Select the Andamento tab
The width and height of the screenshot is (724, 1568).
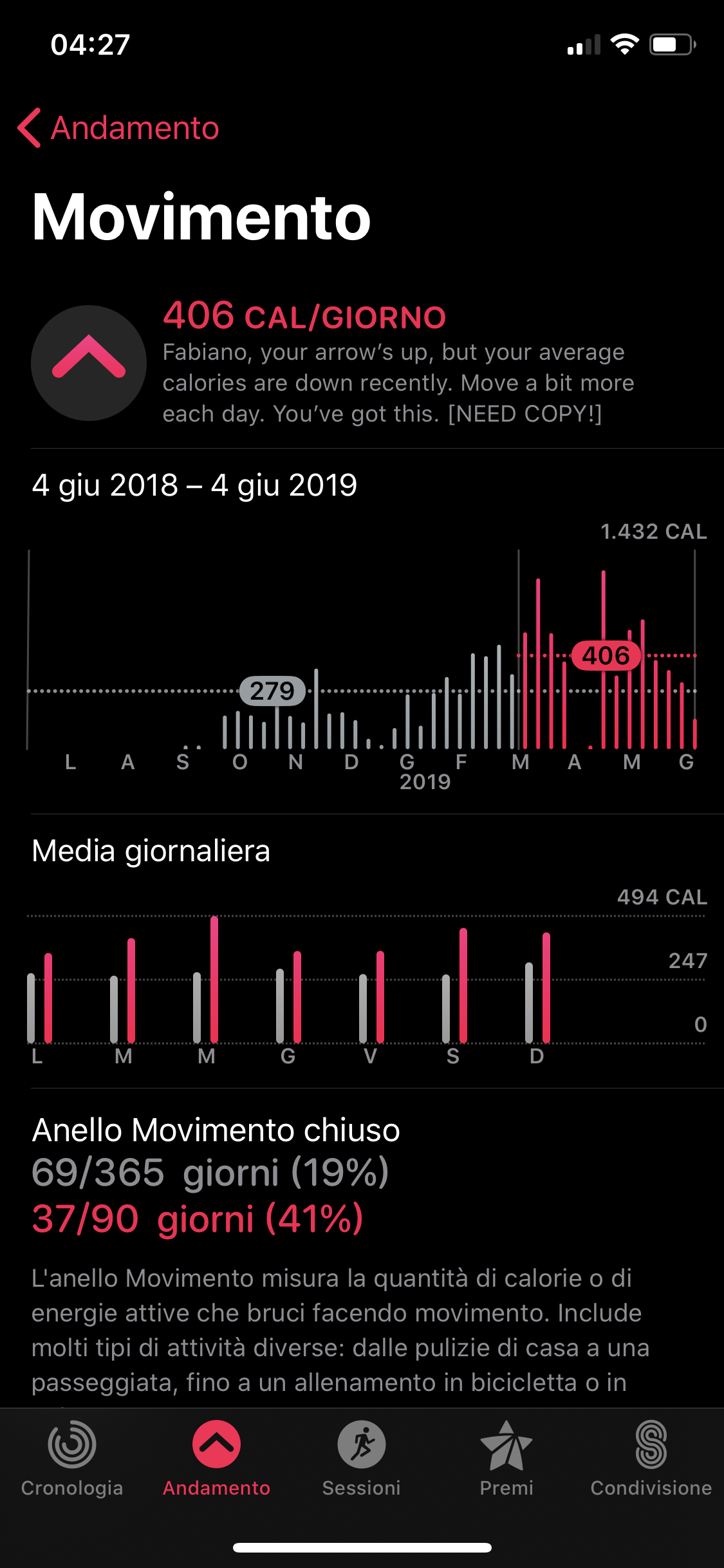(217, 1459)
